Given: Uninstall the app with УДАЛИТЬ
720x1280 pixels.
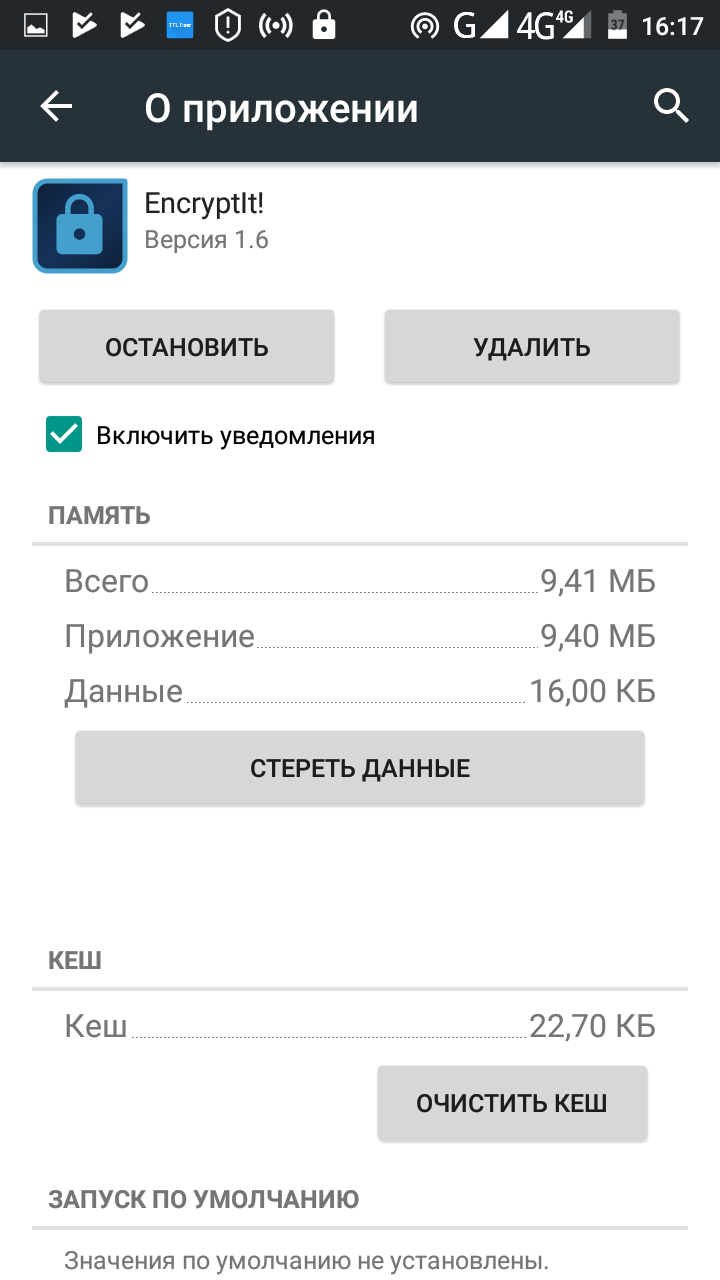Looking at the screenshot, I should click(532, 347).
